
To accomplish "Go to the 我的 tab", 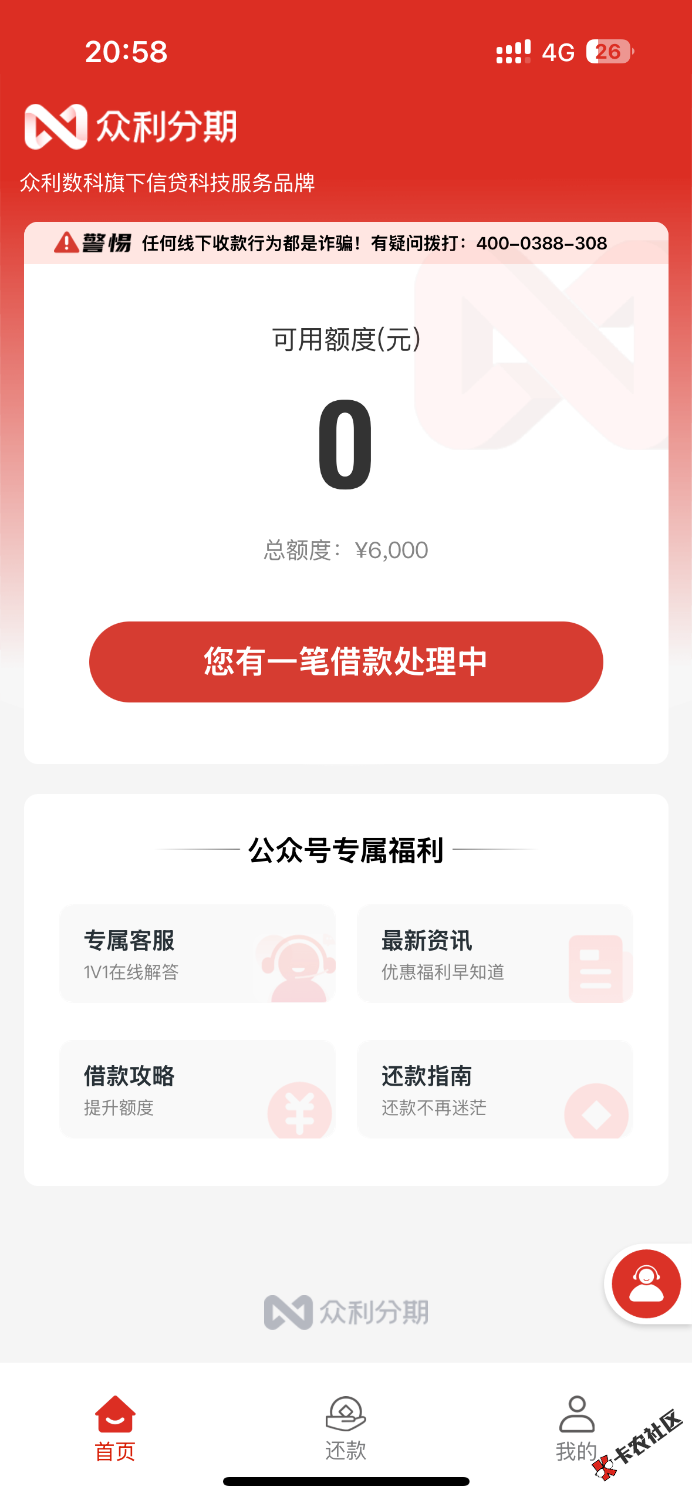I will [x=576, y=1430].
